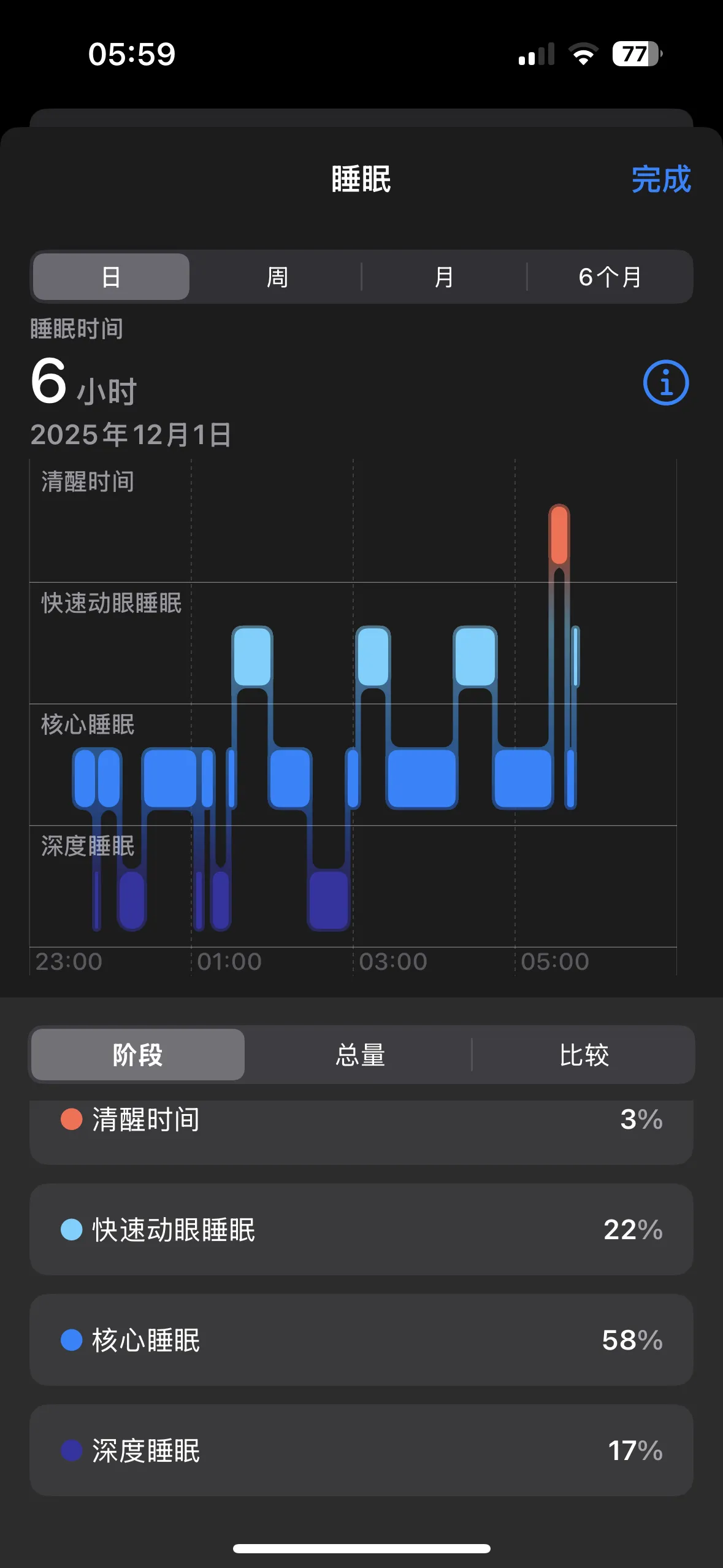Switch to the 月 month view

point(443,277)
